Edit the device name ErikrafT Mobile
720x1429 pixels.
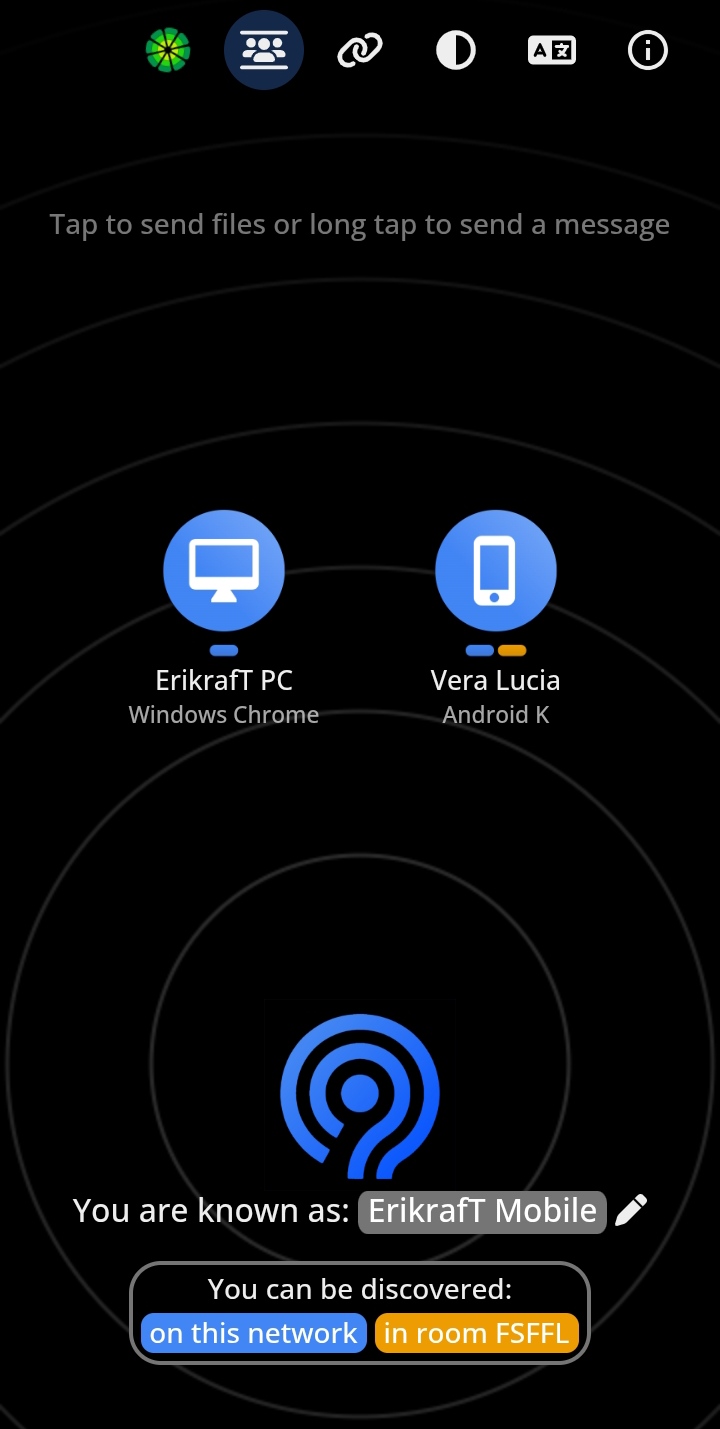(x=482, y=1211)
